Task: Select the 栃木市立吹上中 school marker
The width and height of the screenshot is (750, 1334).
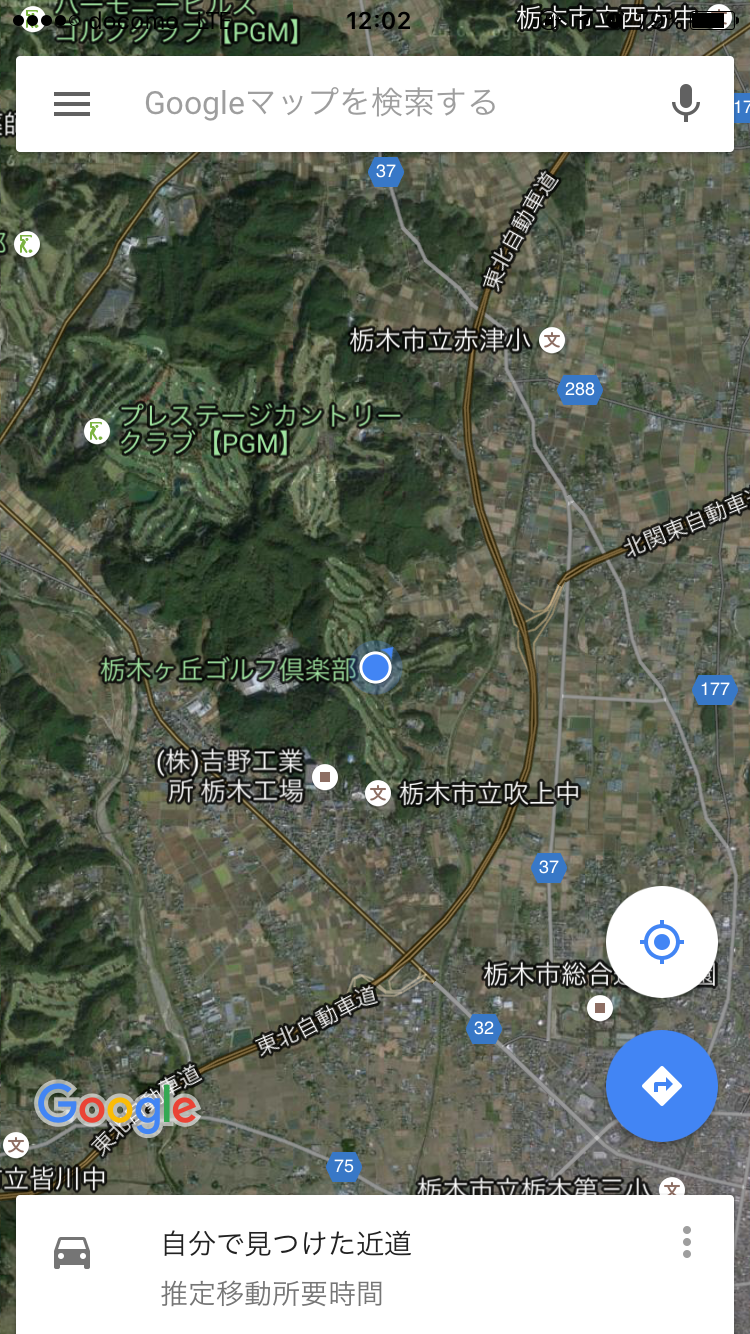Action: tap(377, 794)
